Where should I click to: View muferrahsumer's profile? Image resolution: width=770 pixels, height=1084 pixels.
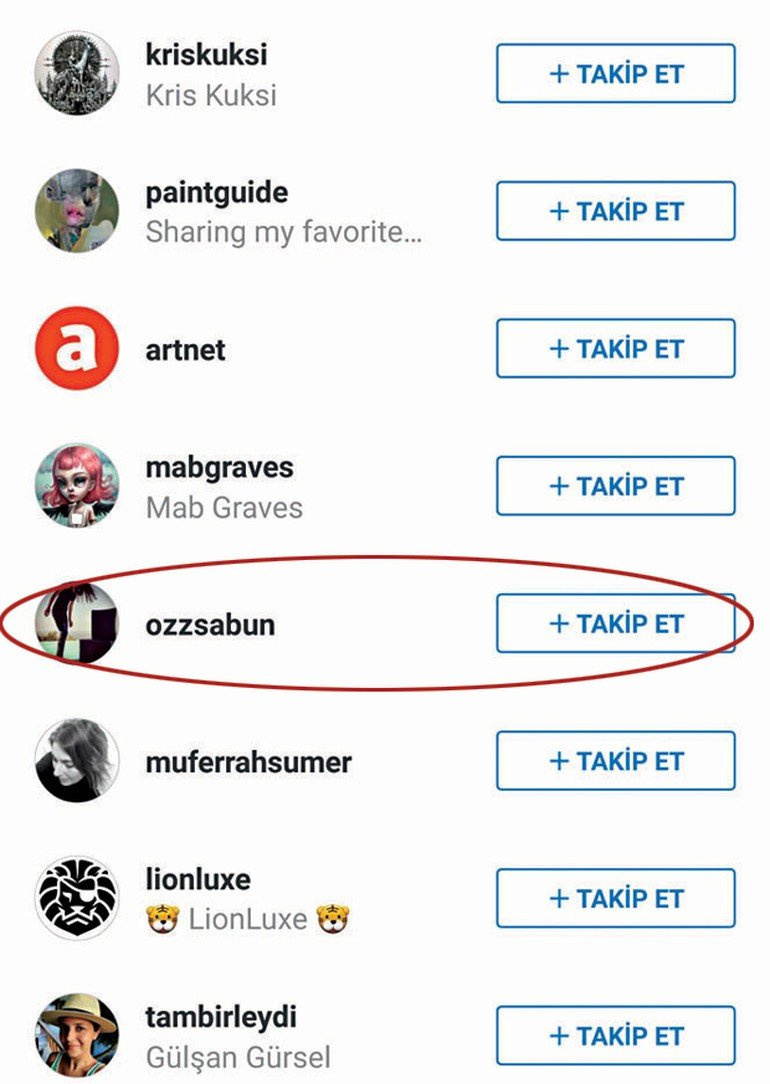(x=248, y=762)
